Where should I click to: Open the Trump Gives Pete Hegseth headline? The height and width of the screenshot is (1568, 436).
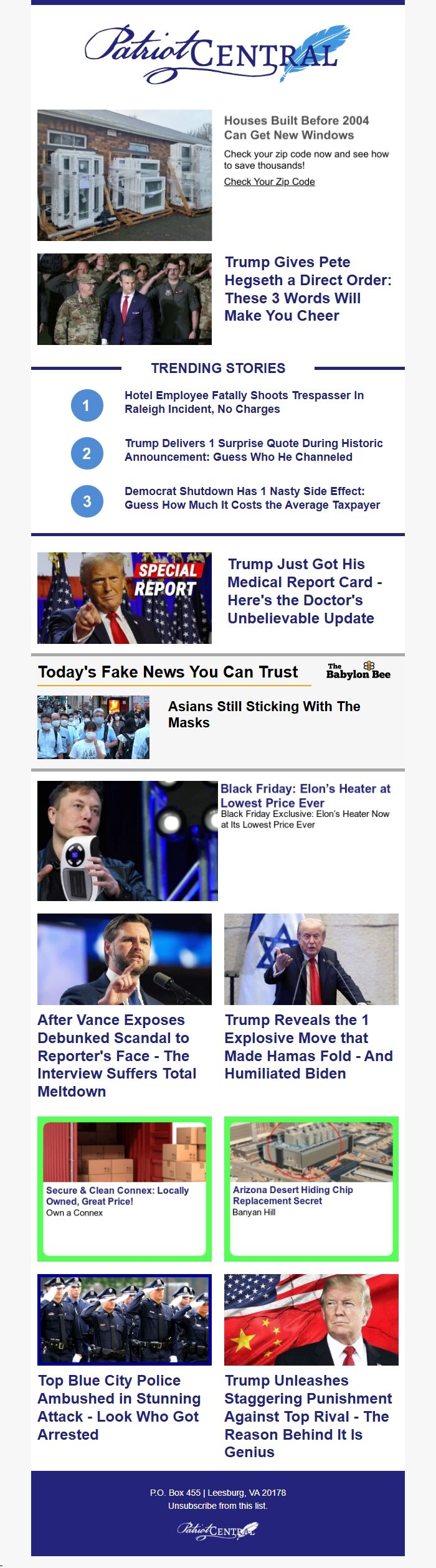[308, 289]
